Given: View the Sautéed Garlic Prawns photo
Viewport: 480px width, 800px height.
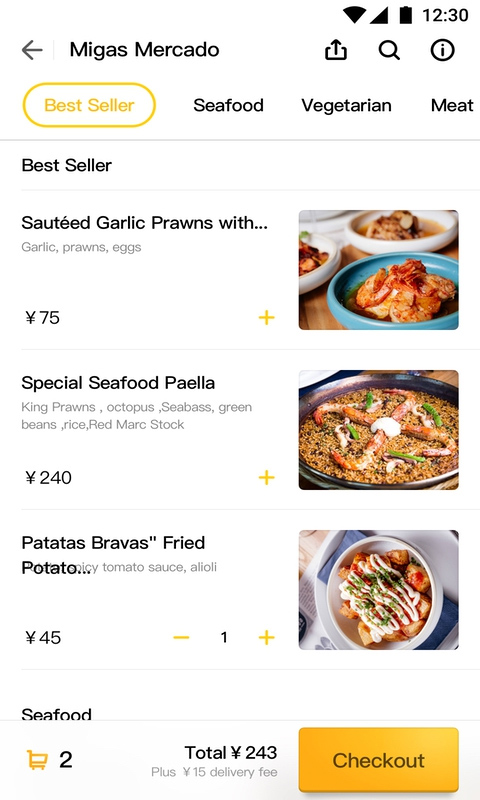Looking at the screenshot, I should coord(378,270).
